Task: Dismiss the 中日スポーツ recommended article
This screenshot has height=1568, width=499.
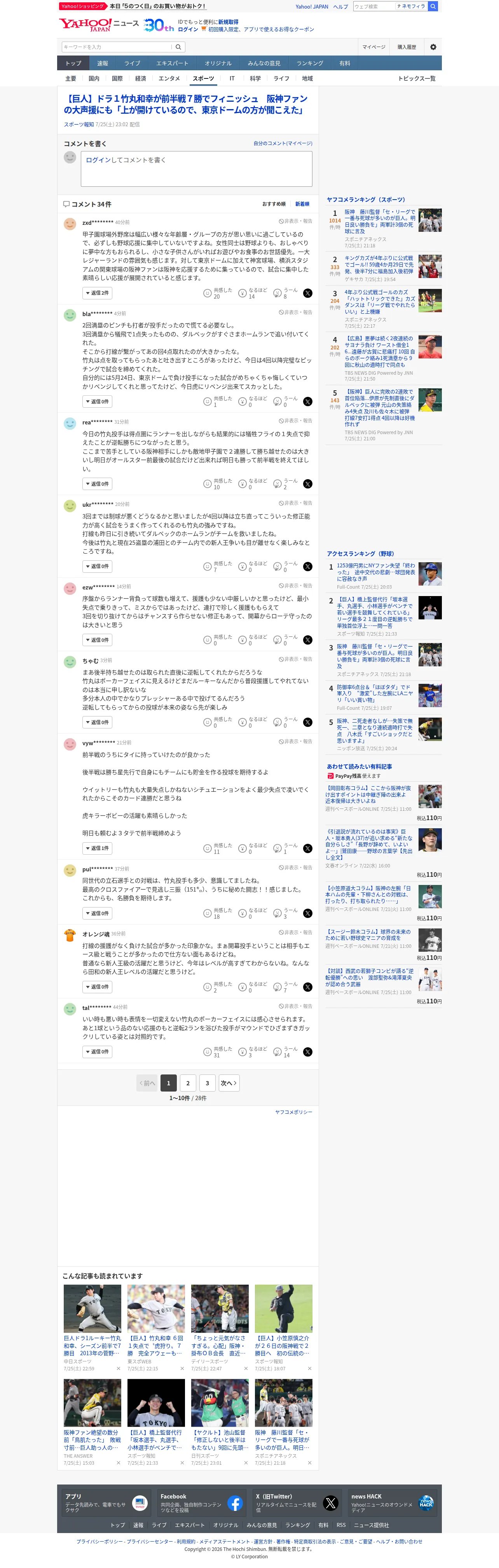Action: [x=118, y=1368]
